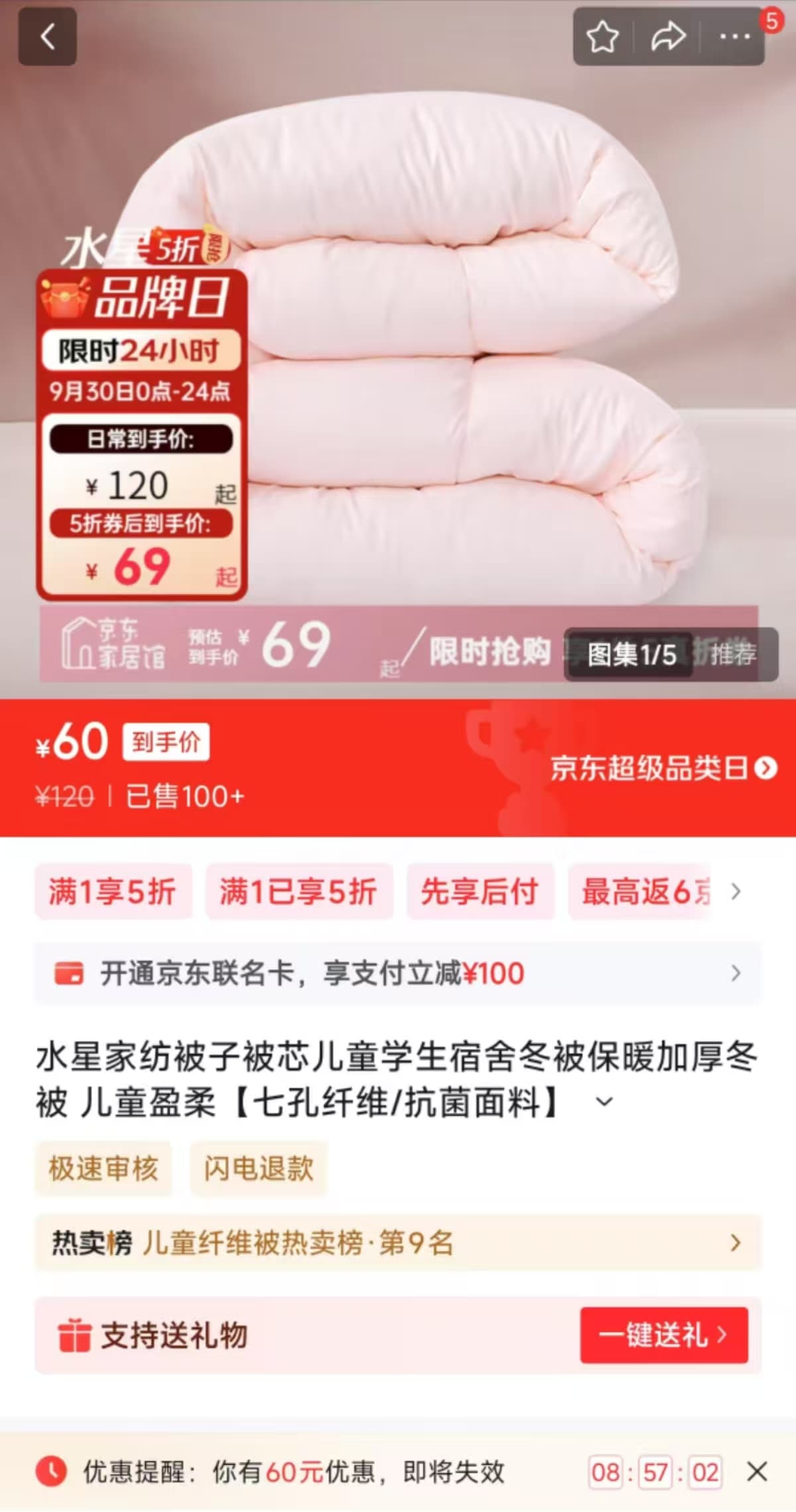The image size is (796, 1512).
Task: View the 闪电退款 service tag
Action: tap(259, 1169)
